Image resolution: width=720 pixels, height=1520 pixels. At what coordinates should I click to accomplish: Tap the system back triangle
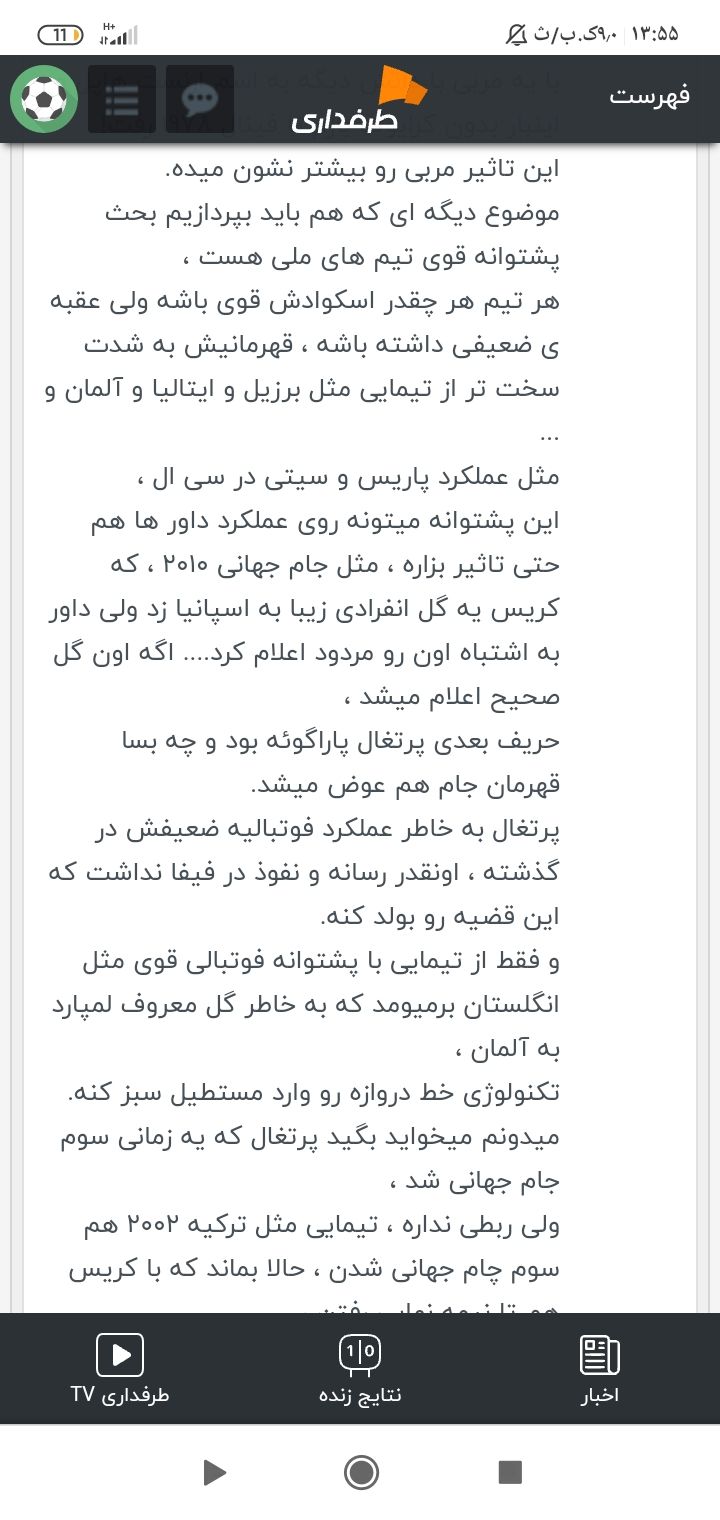(213, 1472)
